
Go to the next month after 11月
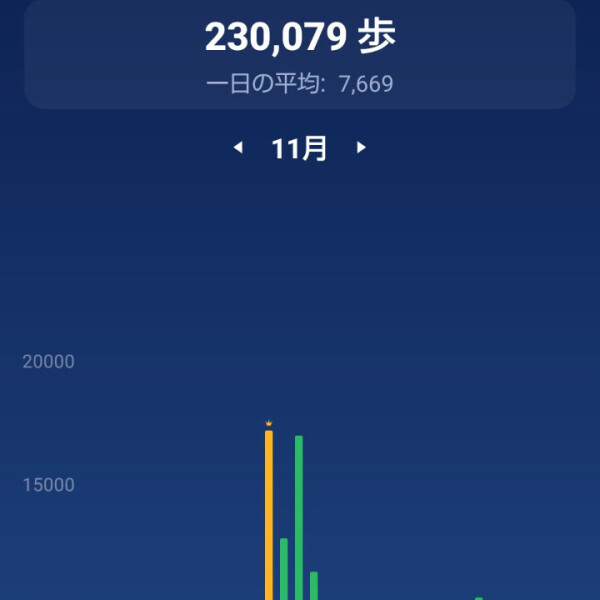(x=361, y=148)
